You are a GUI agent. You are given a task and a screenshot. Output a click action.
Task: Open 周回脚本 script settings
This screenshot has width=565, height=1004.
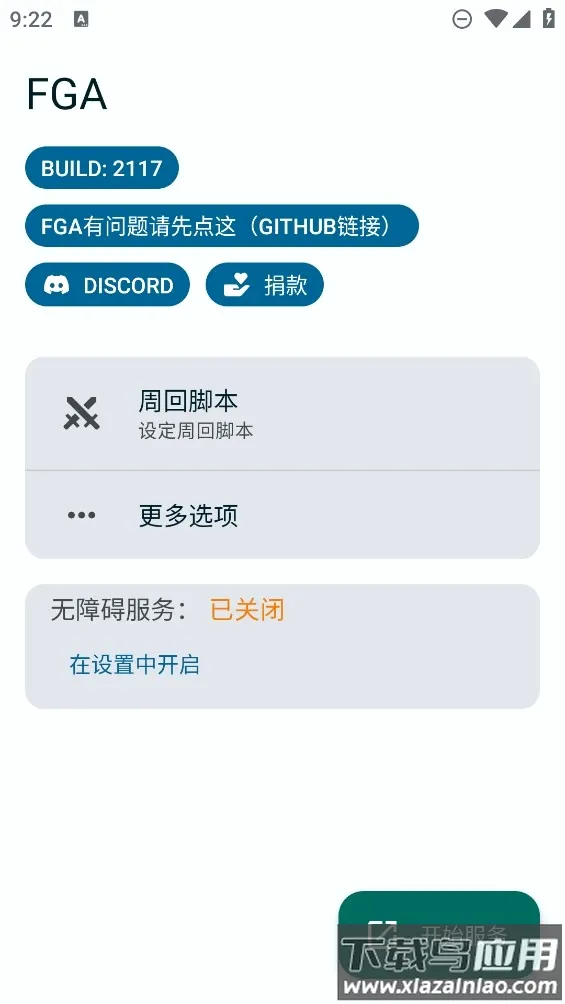(x=282, y=414)
